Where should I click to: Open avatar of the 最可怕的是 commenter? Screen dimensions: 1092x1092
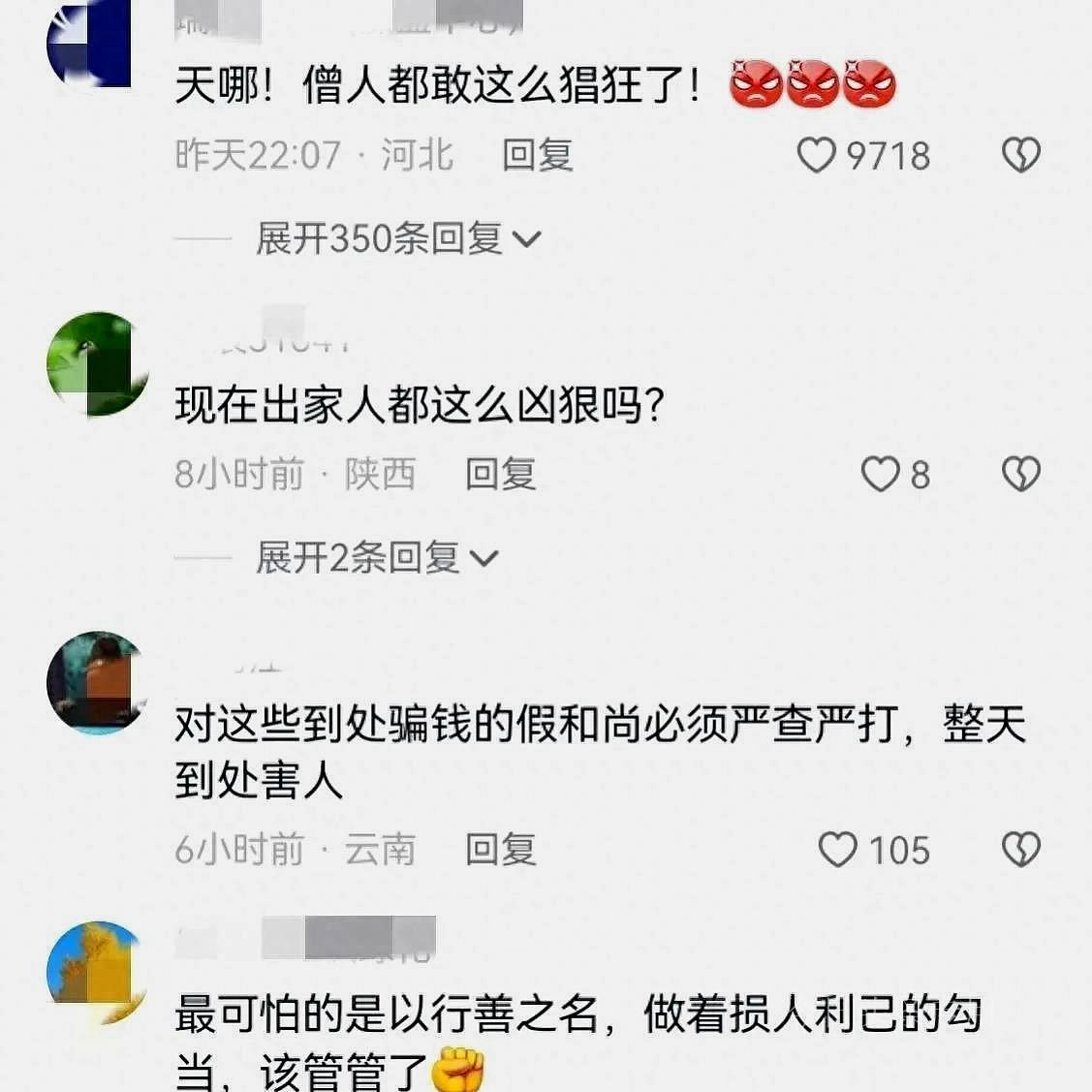[94, 972]
